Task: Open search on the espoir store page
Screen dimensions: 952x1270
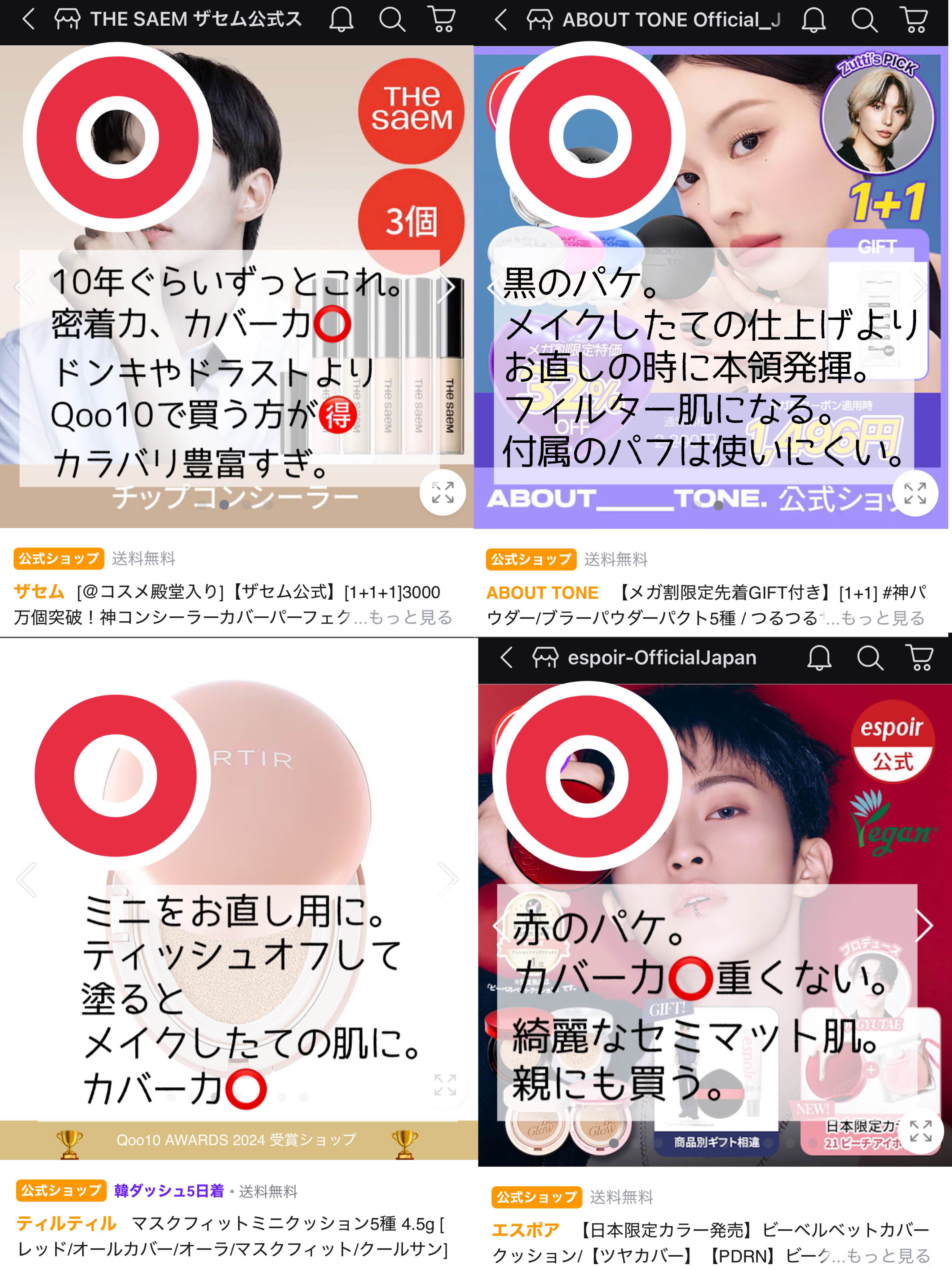Action: pos(870,658)
